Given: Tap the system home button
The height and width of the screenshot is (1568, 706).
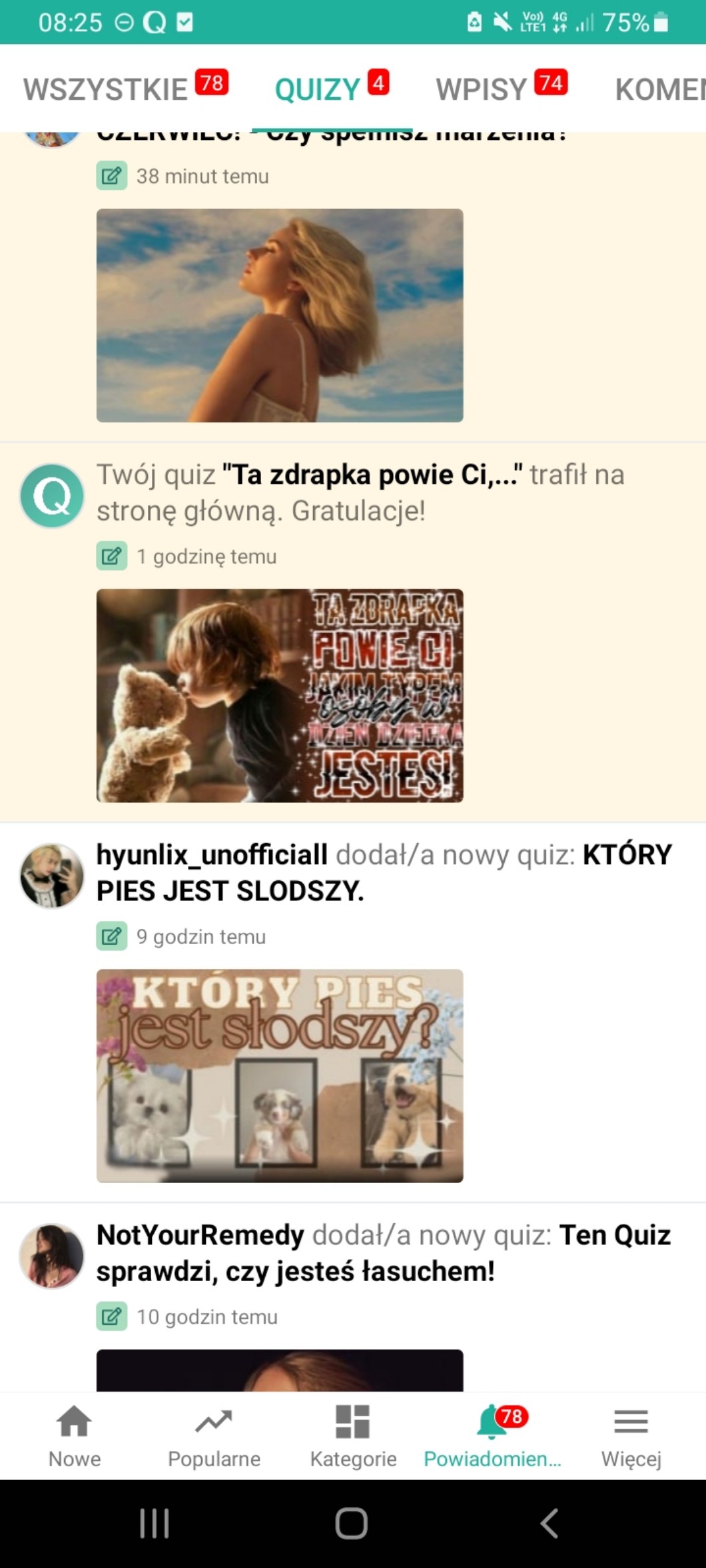Looking at the screenshot, I should pyautogui.click(x=352, y=1523).
